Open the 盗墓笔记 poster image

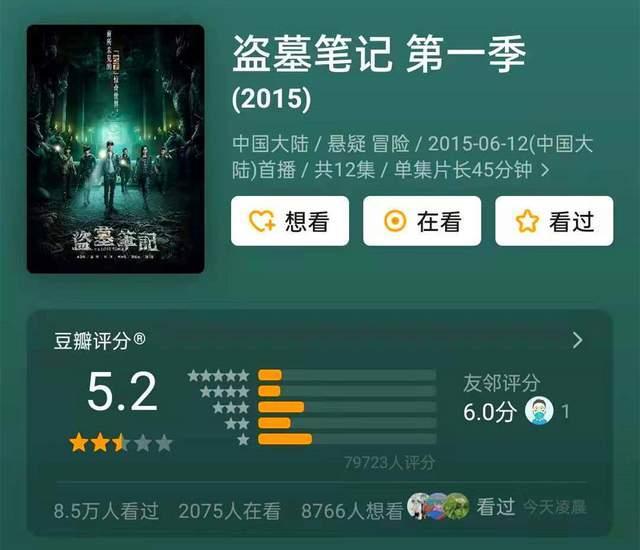point(116,149)
